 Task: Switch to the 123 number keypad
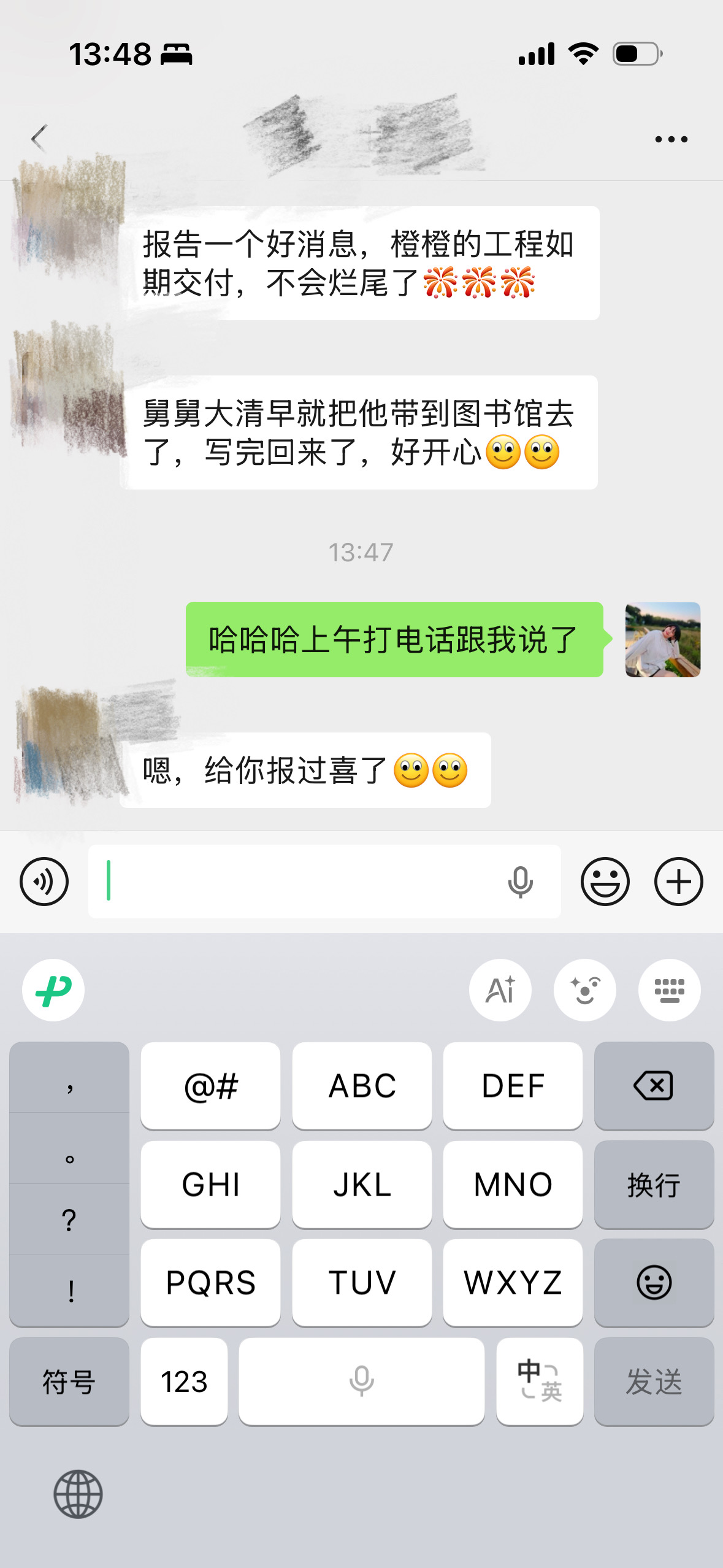click(184, 1382)
